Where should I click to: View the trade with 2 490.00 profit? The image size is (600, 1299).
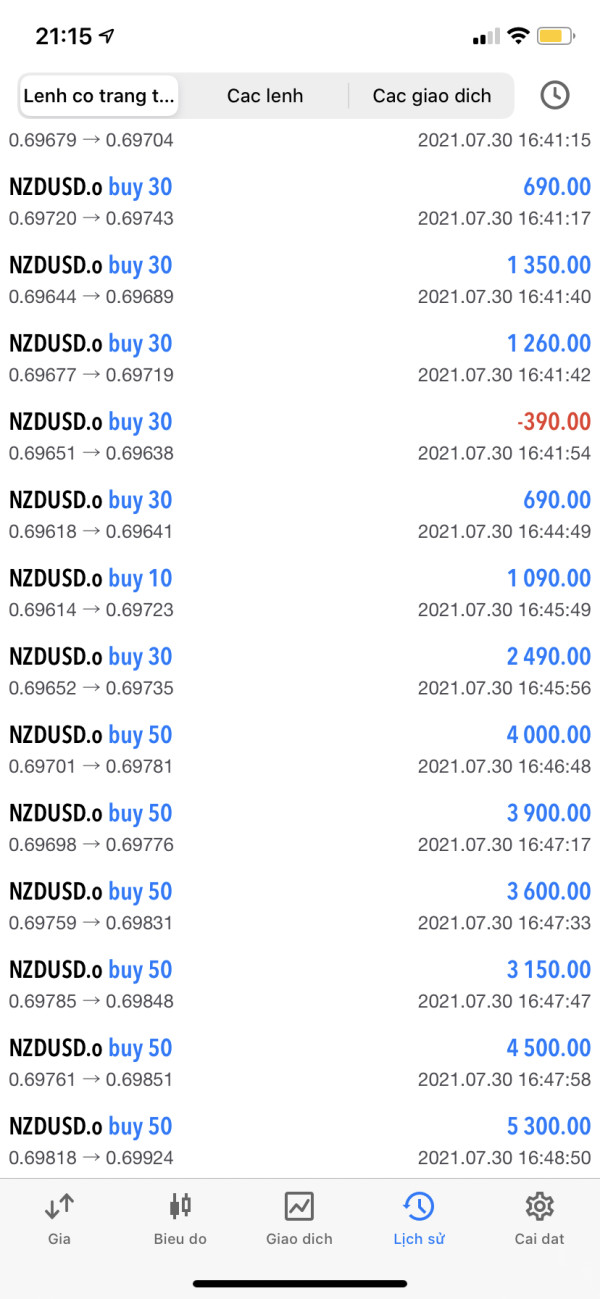300,671
